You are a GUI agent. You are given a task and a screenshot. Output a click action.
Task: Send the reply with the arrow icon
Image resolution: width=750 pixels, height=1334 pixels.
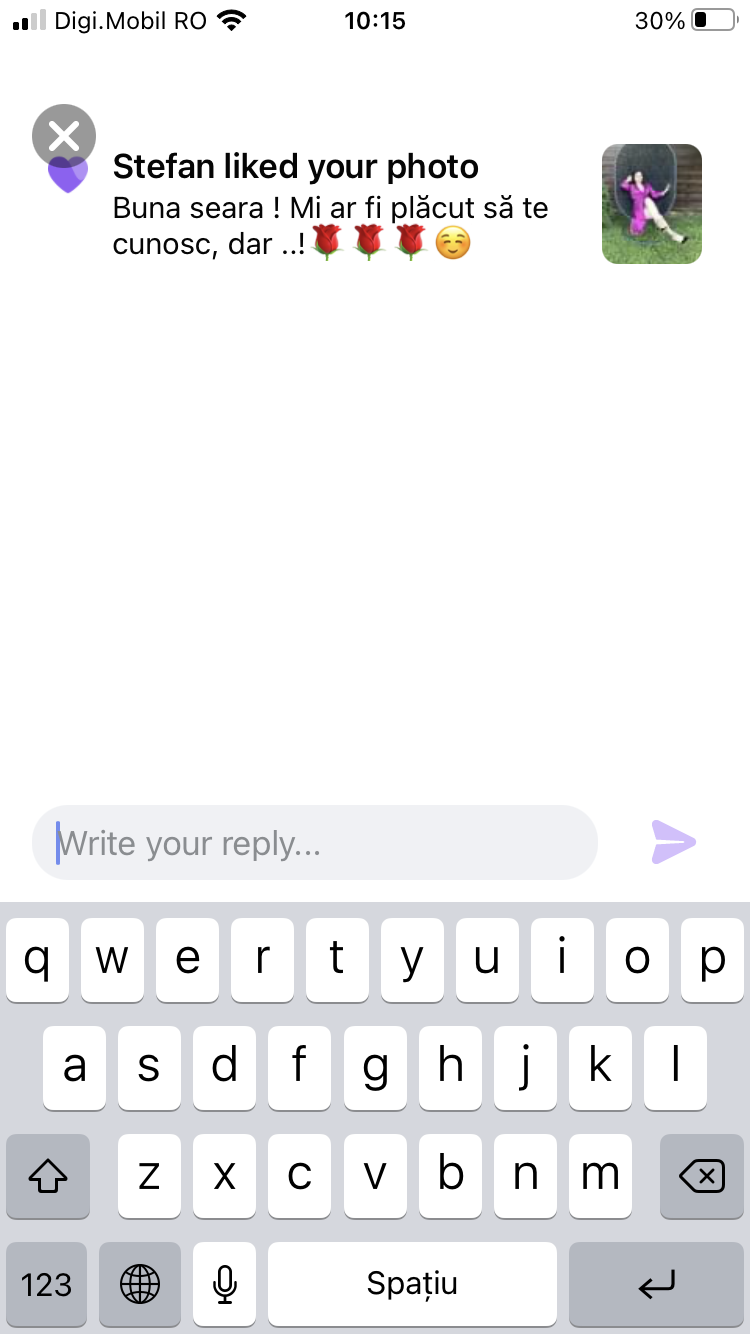pos(673,842)
